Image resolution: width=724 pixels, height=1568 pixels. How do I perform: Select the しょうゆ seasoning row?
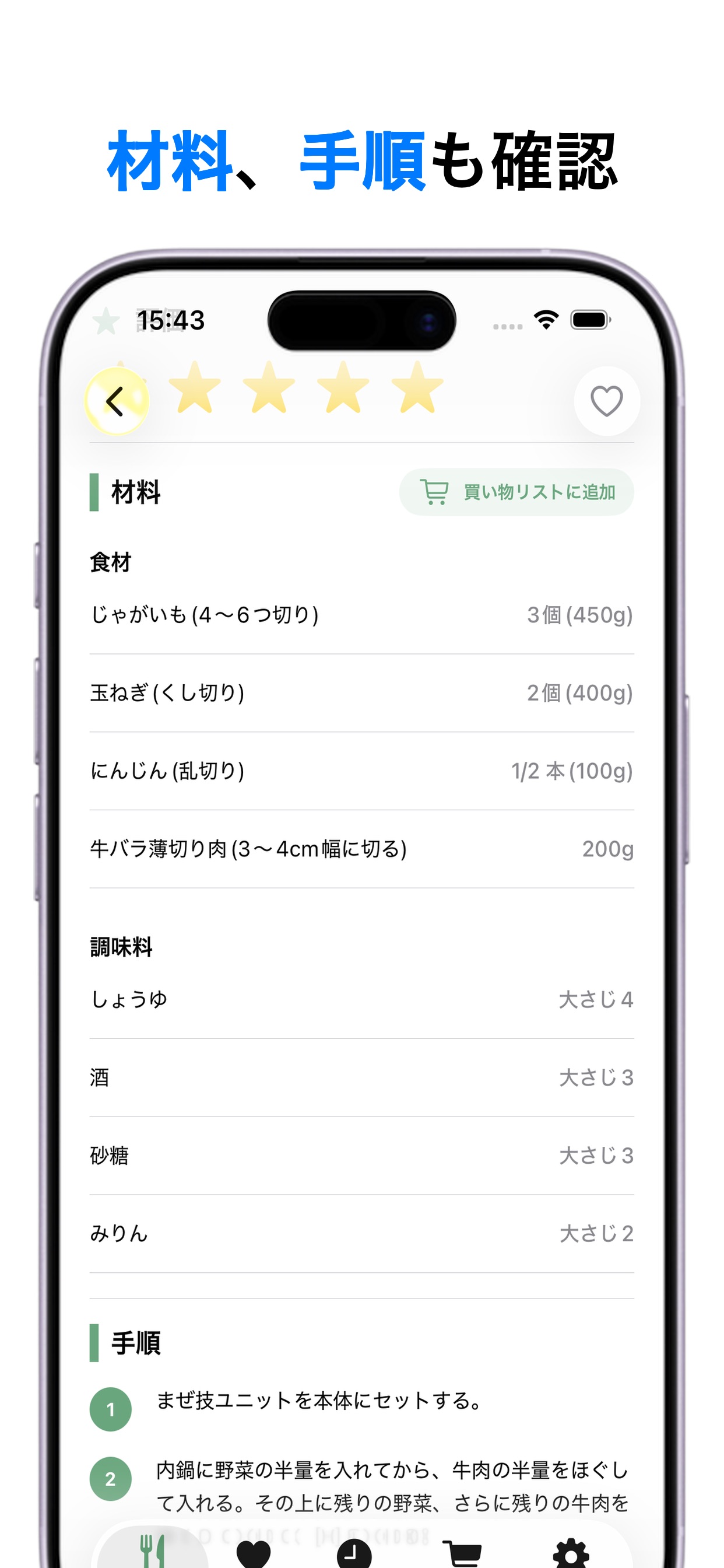click(x=361, y=999)
